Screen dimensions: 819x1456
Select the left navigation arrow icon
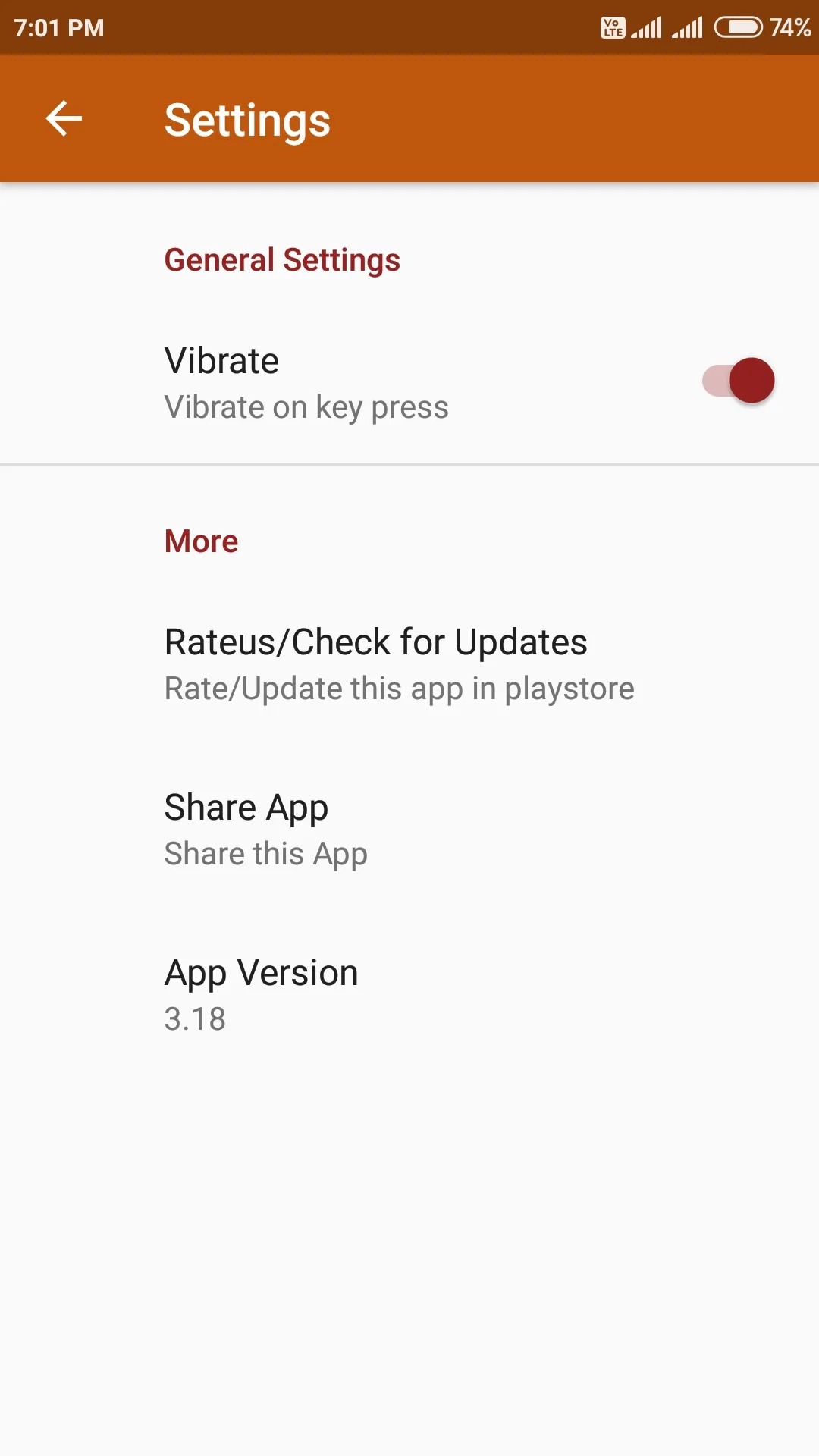[x=64, y=118]
